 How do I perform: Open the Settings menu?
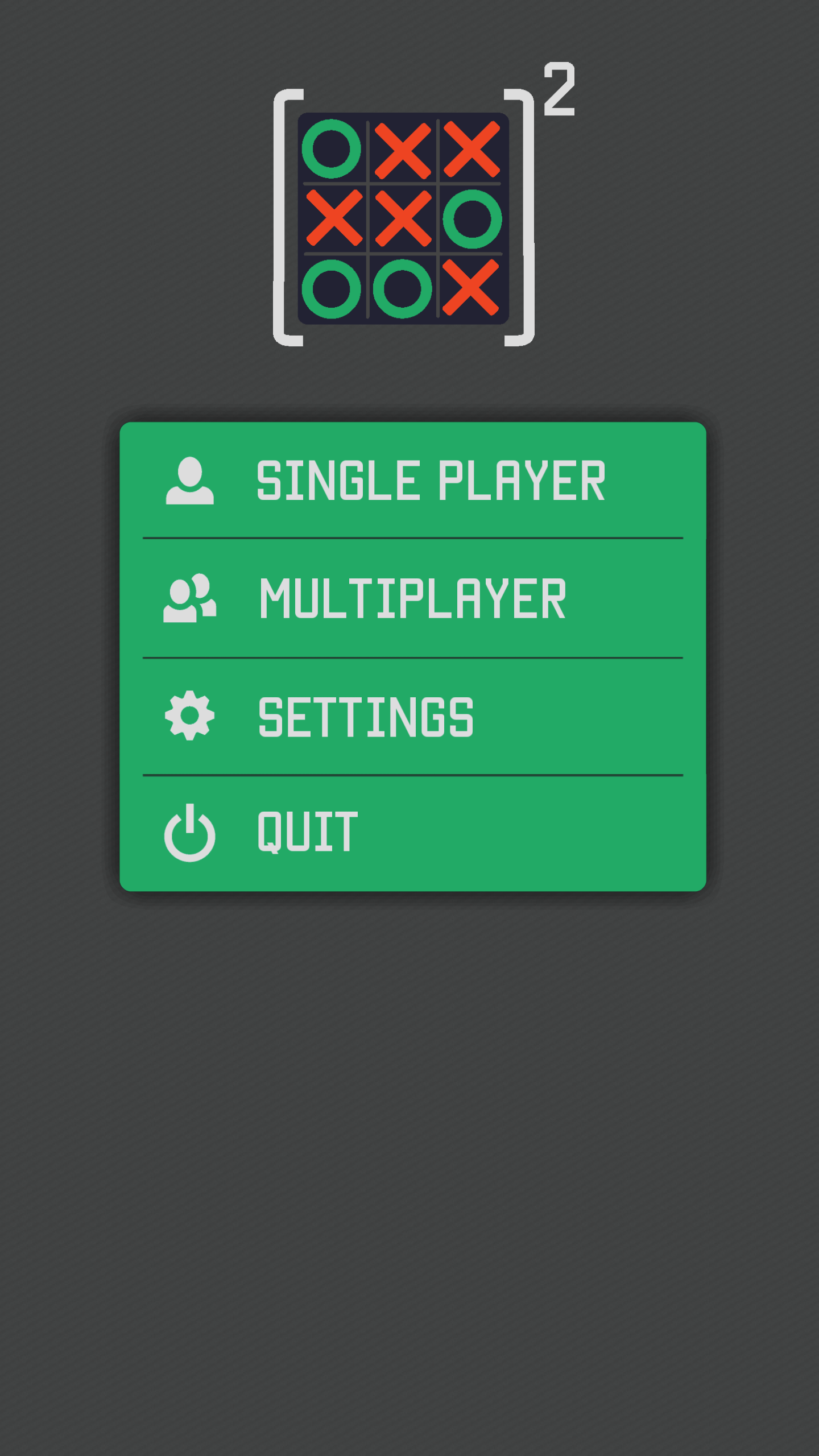click(x=412, y=717)
